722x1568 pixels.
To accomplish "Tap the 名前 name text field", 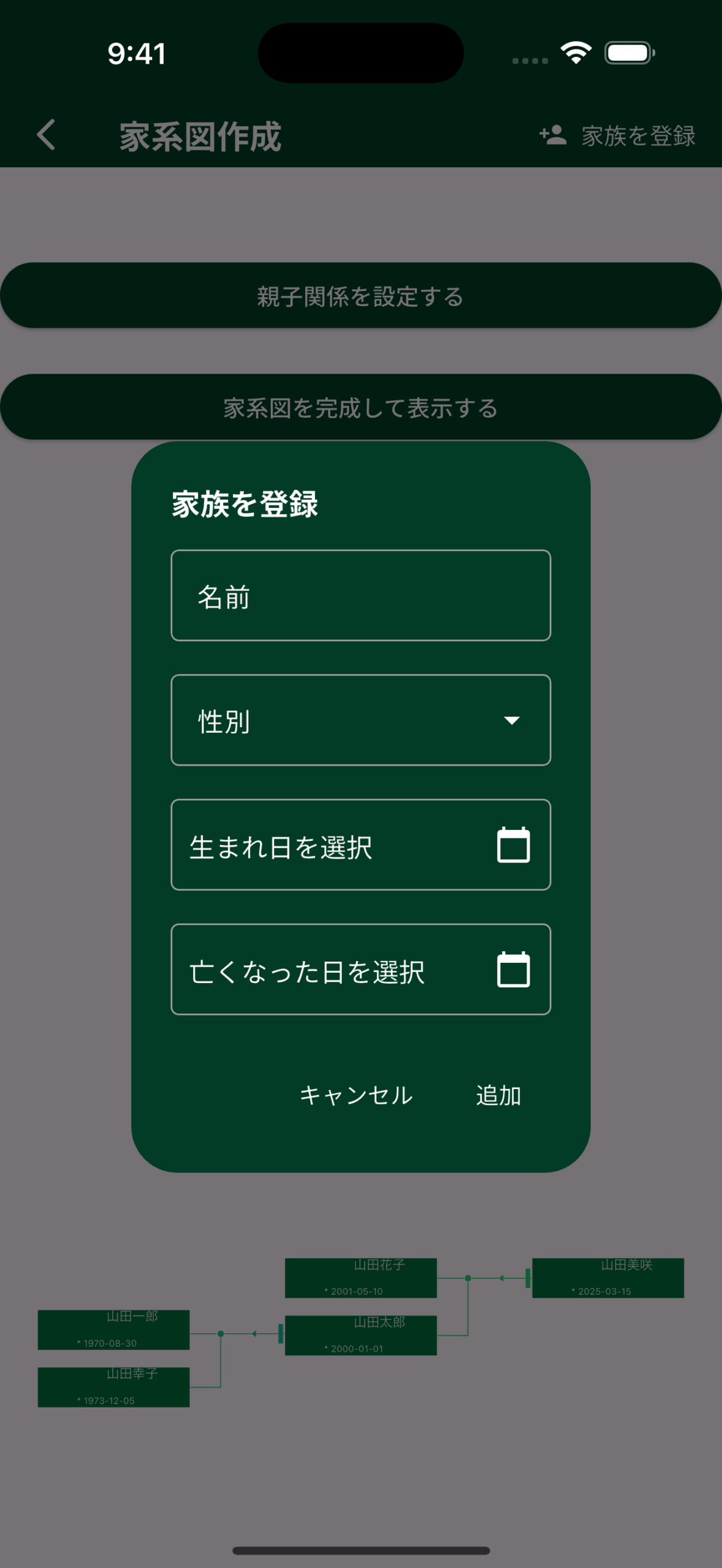I will tap(360, 595).
